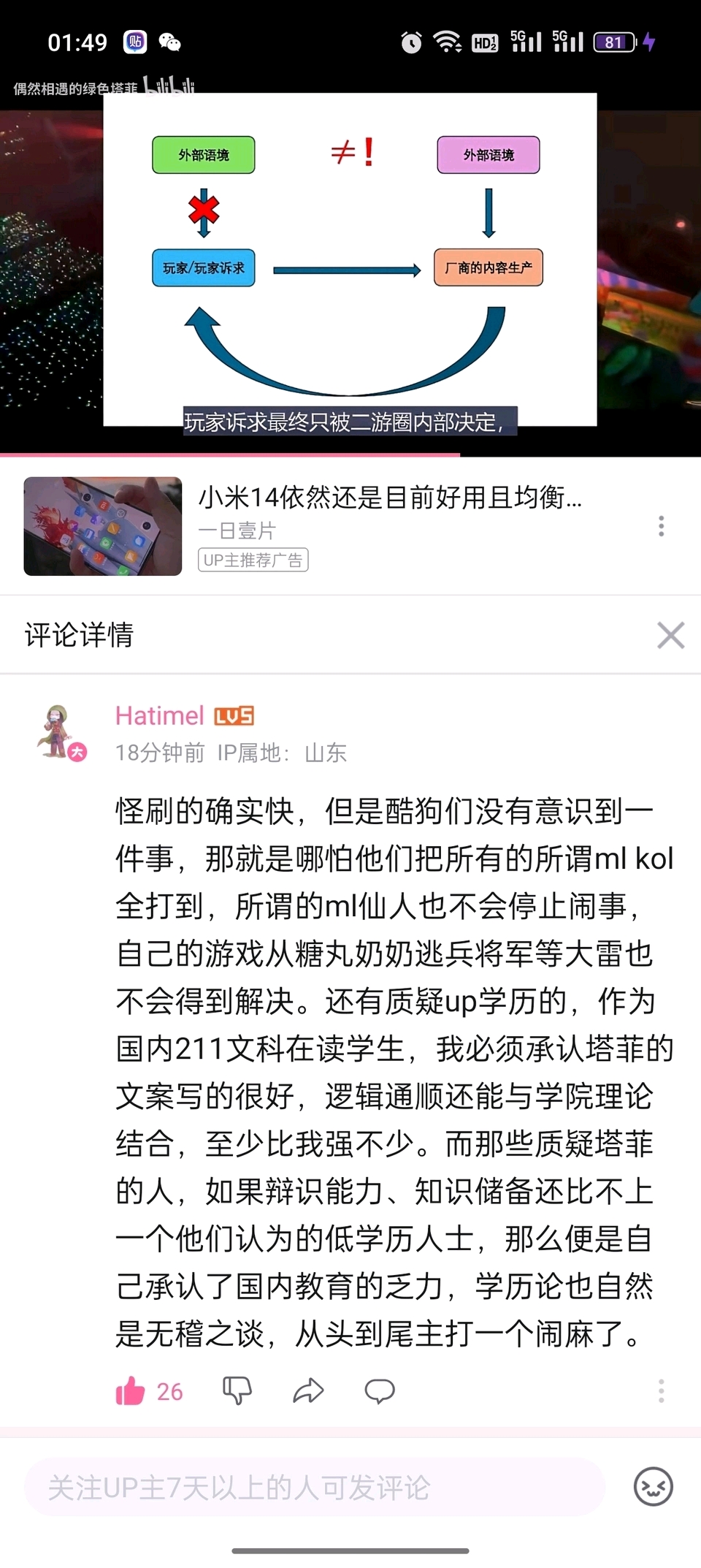Dislike Hatimel's comment
This screenshot has width=701, height=1568.
coord(237,1391)
